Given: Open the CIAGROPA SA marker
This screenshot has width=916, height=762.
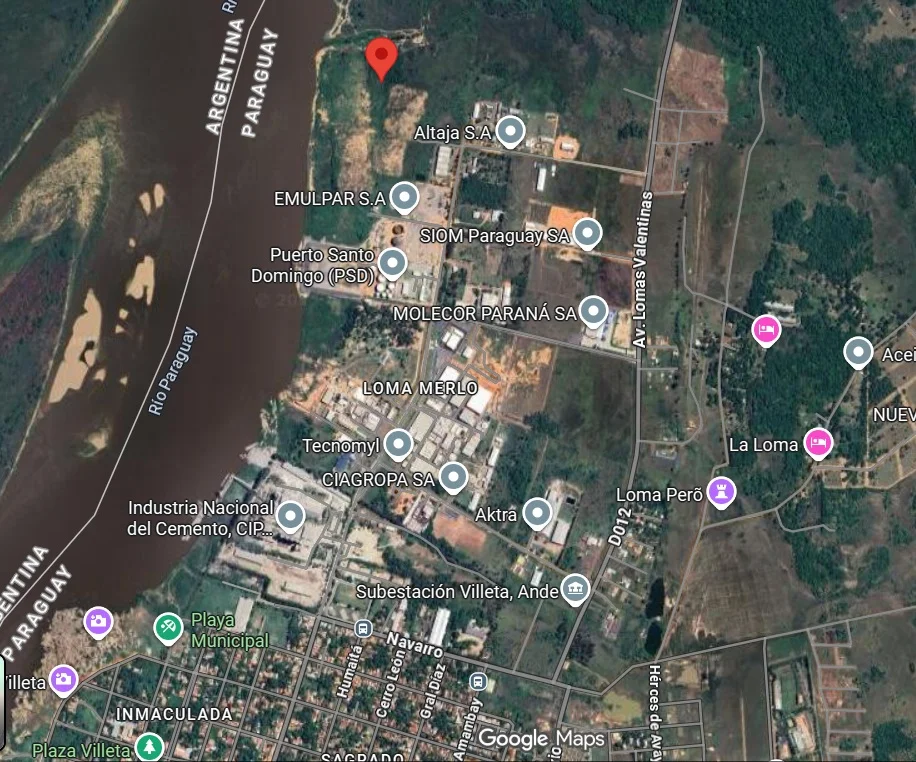Looking at the screenshot, I should 454,477.
